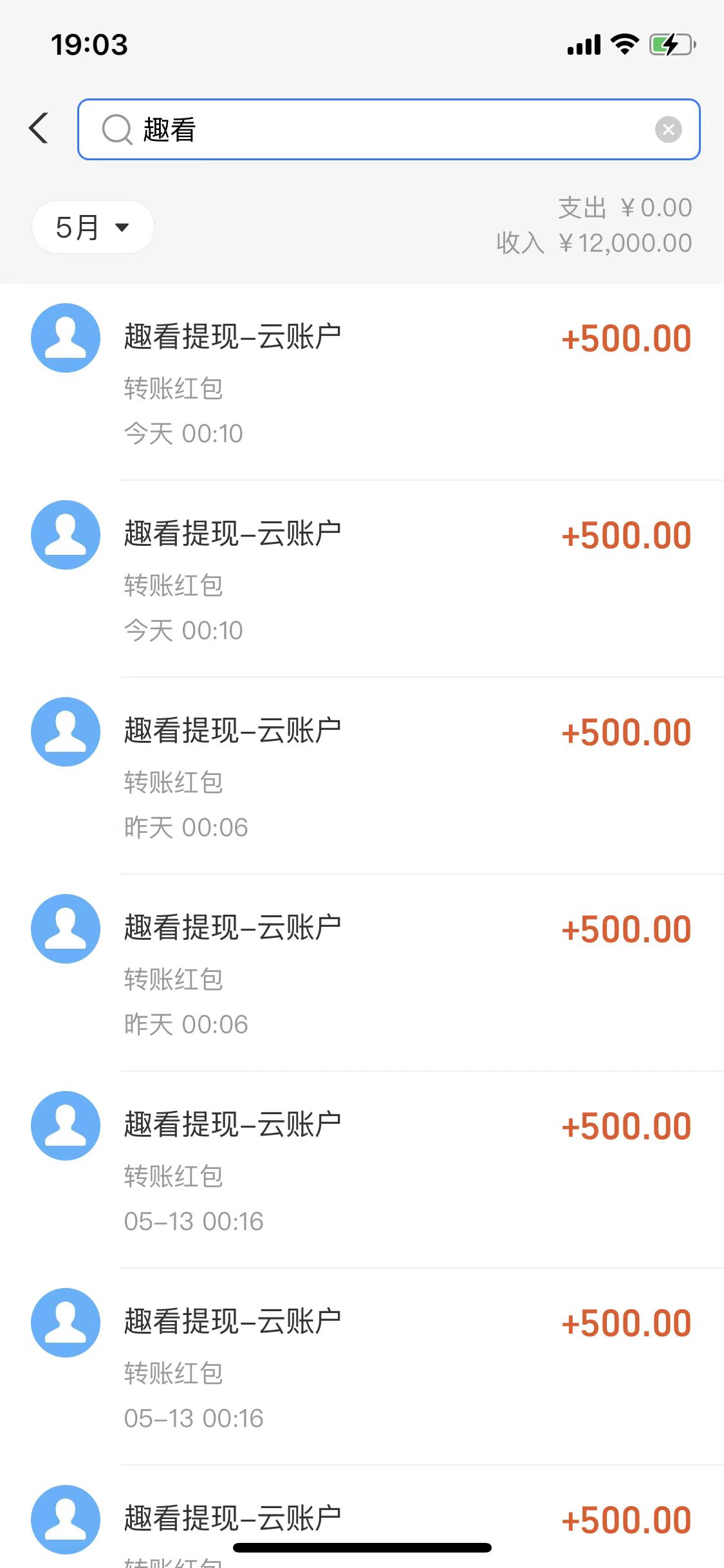Viewport: 724px width, 1568px height.
Task: Tap the search field containing 趣看
Action: (x=389, y=129)
